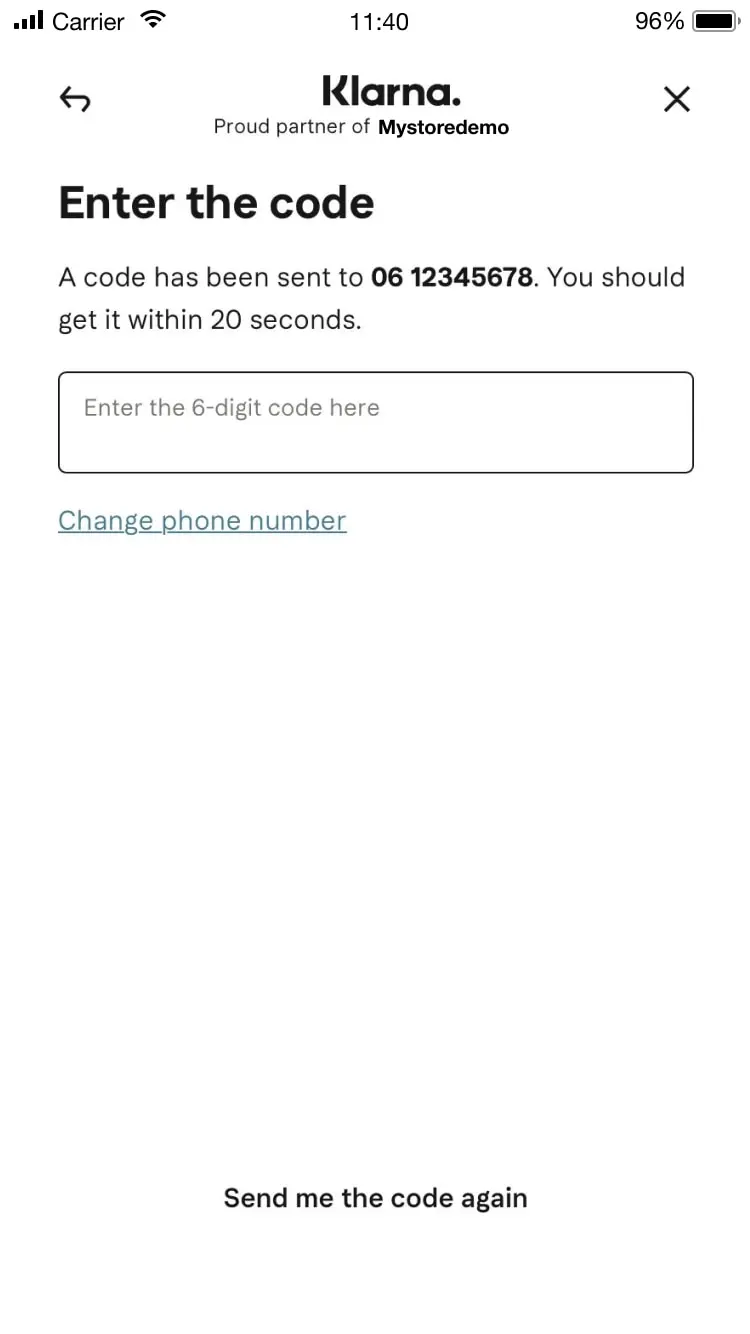The image size is (750, 1334).
Task: Click the battery icon in status bar
Action: [x=716, y=20]
